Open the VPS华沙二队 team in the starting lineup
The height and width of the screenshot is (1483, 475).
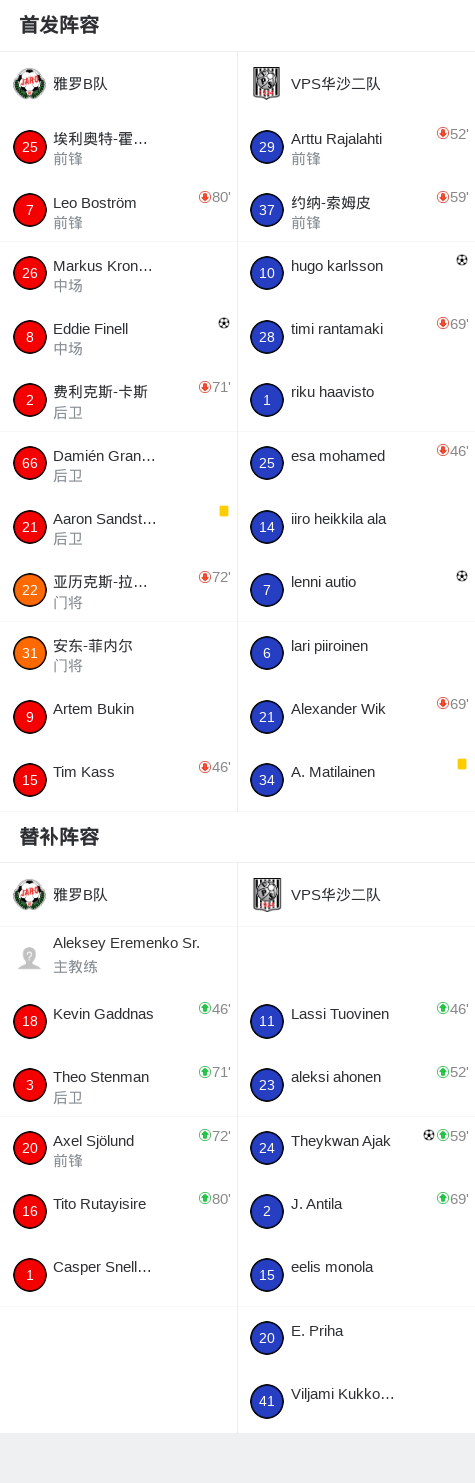[356, 84]
